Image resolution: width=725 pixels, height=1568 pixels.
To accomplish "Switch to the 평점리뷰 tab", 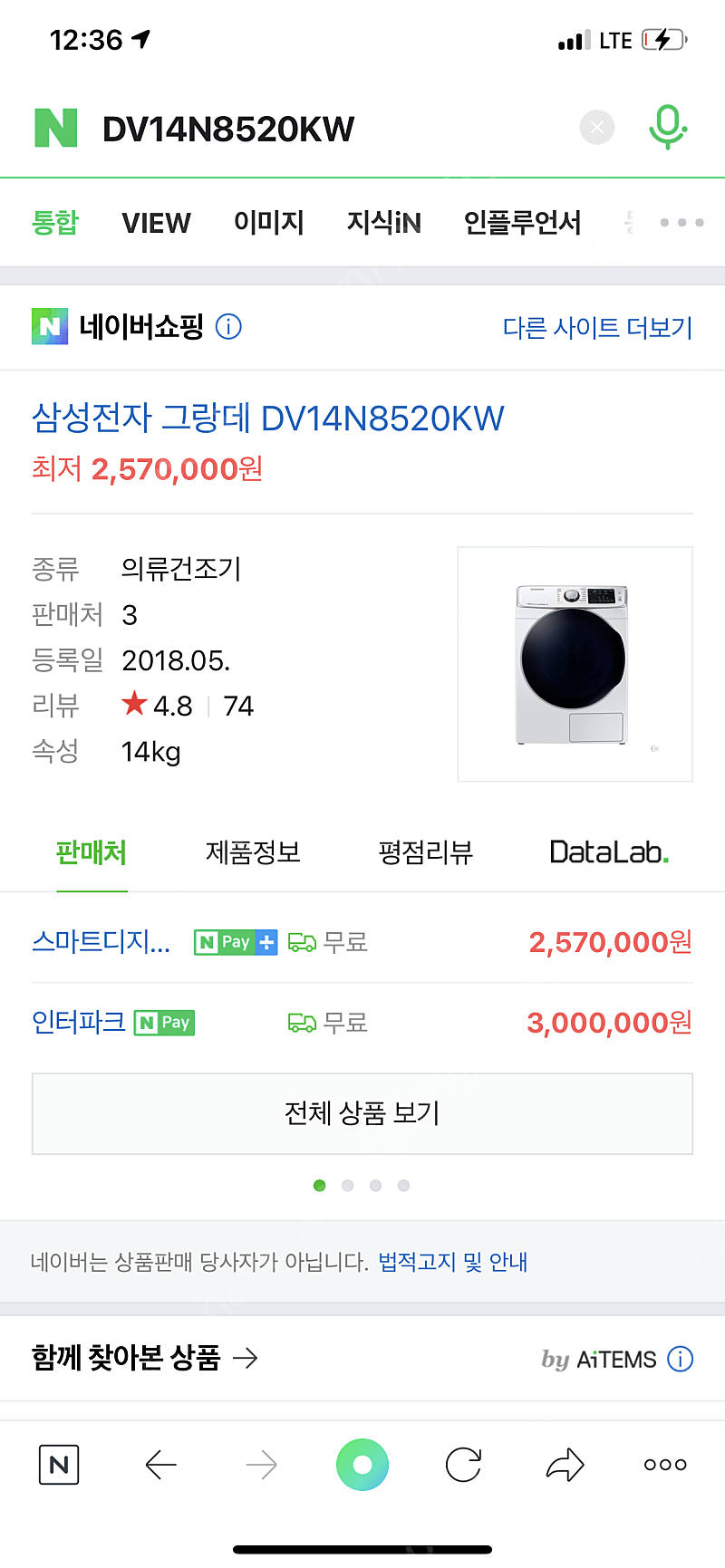I will tap(425, 852).
